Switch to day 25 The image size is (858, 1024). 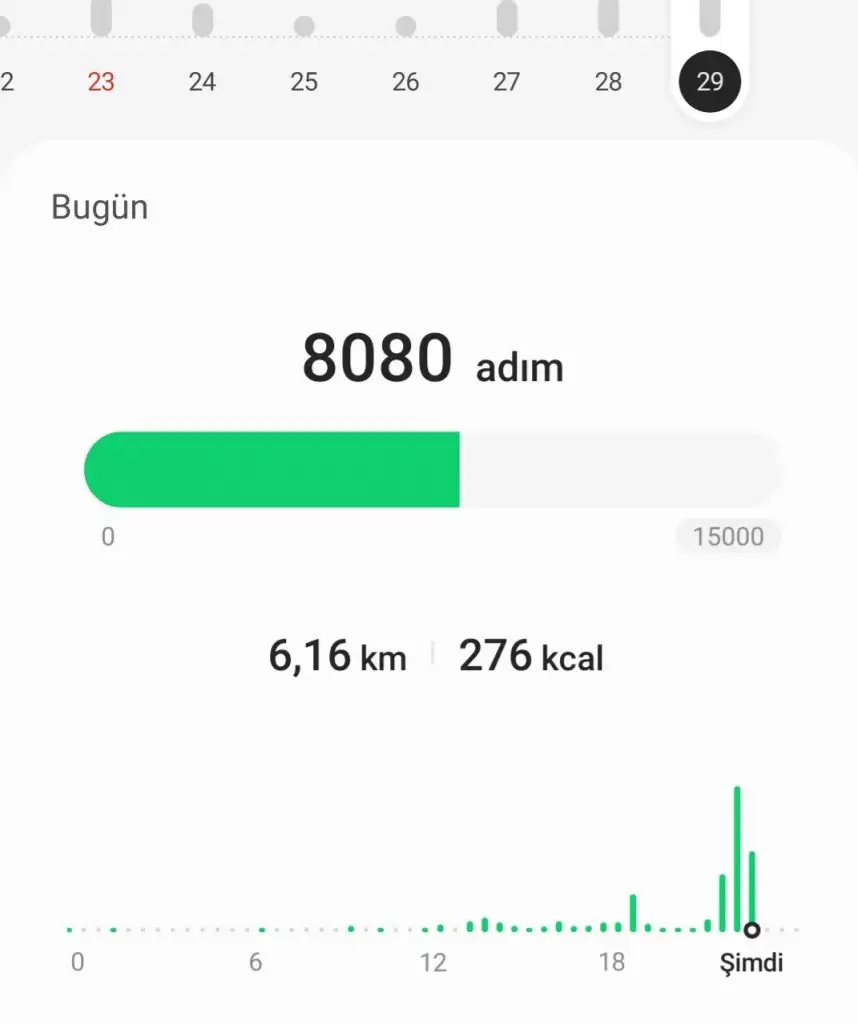point(304,81)
